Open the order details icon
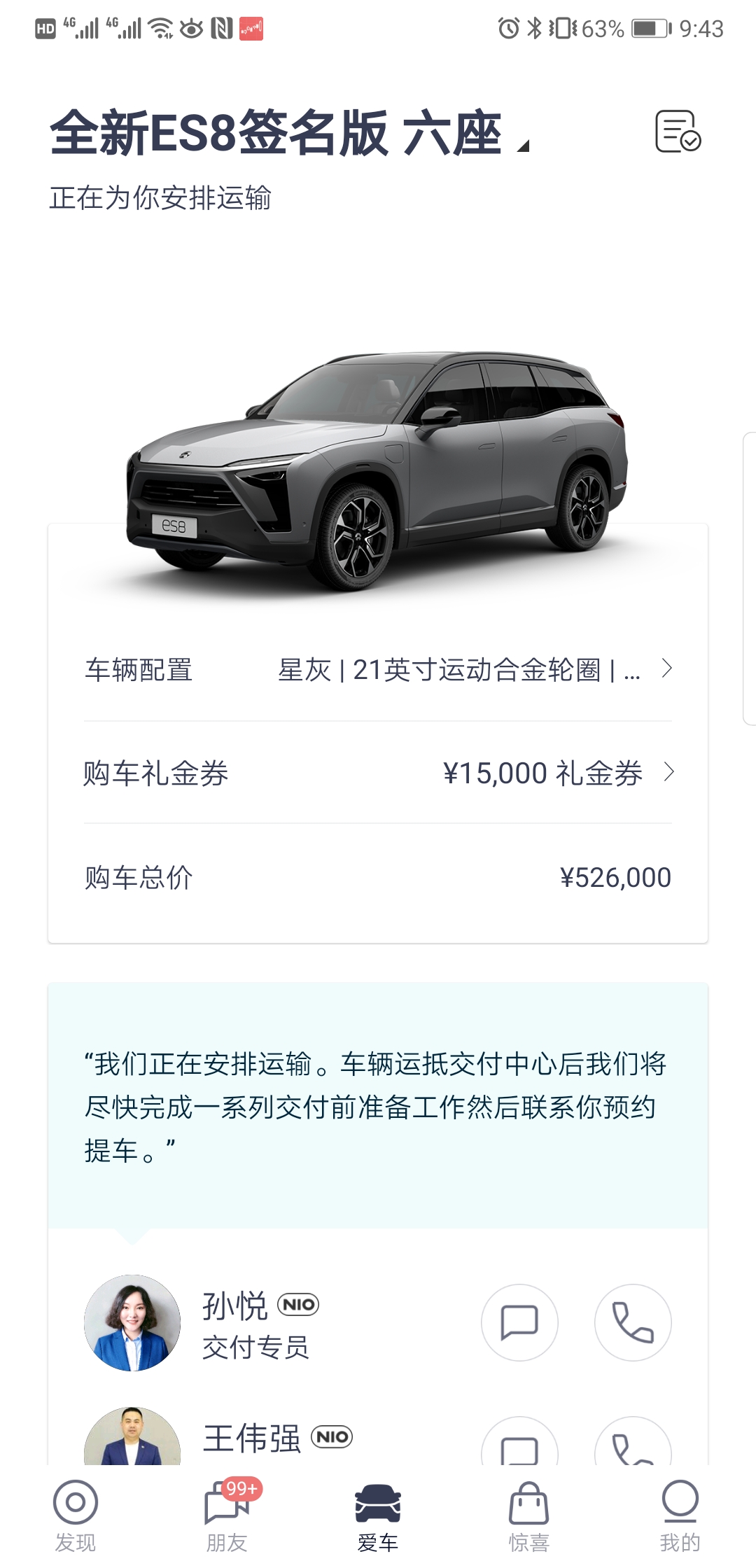Image resolution: width=756 pixels, height=1568 pixels. tap(678, 131)
